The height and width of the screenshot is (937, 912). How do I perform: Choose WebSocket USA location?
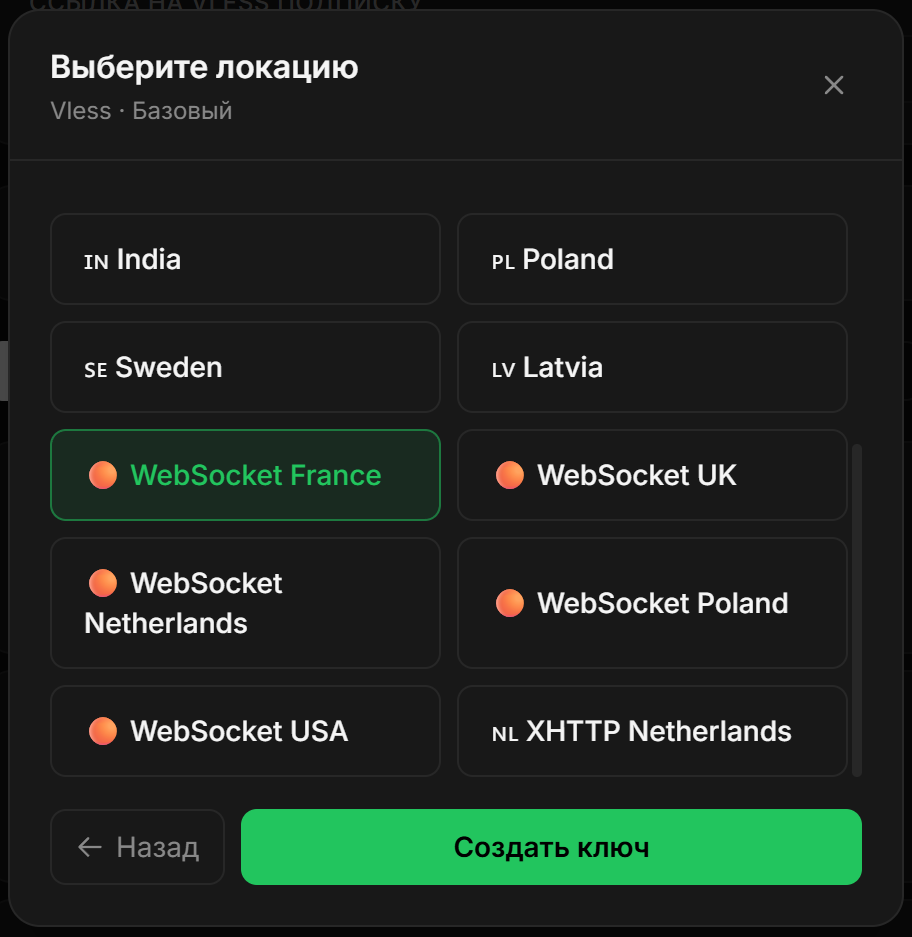click(x=245, y=731)
